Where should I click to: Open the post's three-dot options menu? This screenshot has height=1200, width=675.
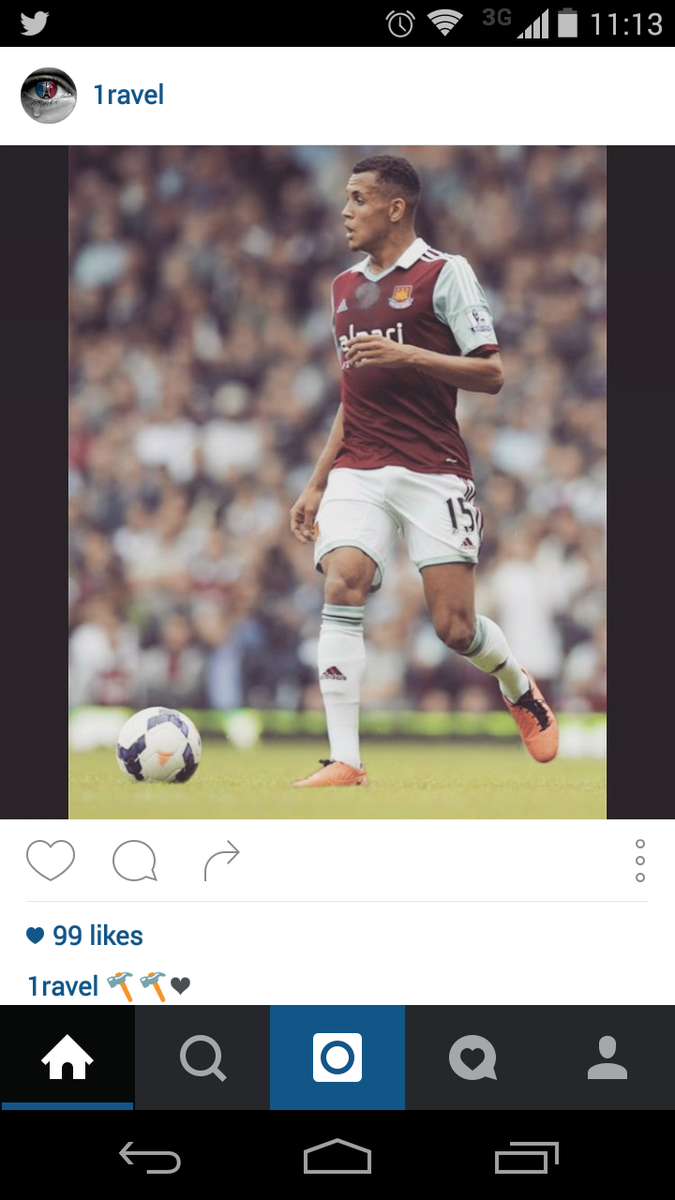click(640, 860)
